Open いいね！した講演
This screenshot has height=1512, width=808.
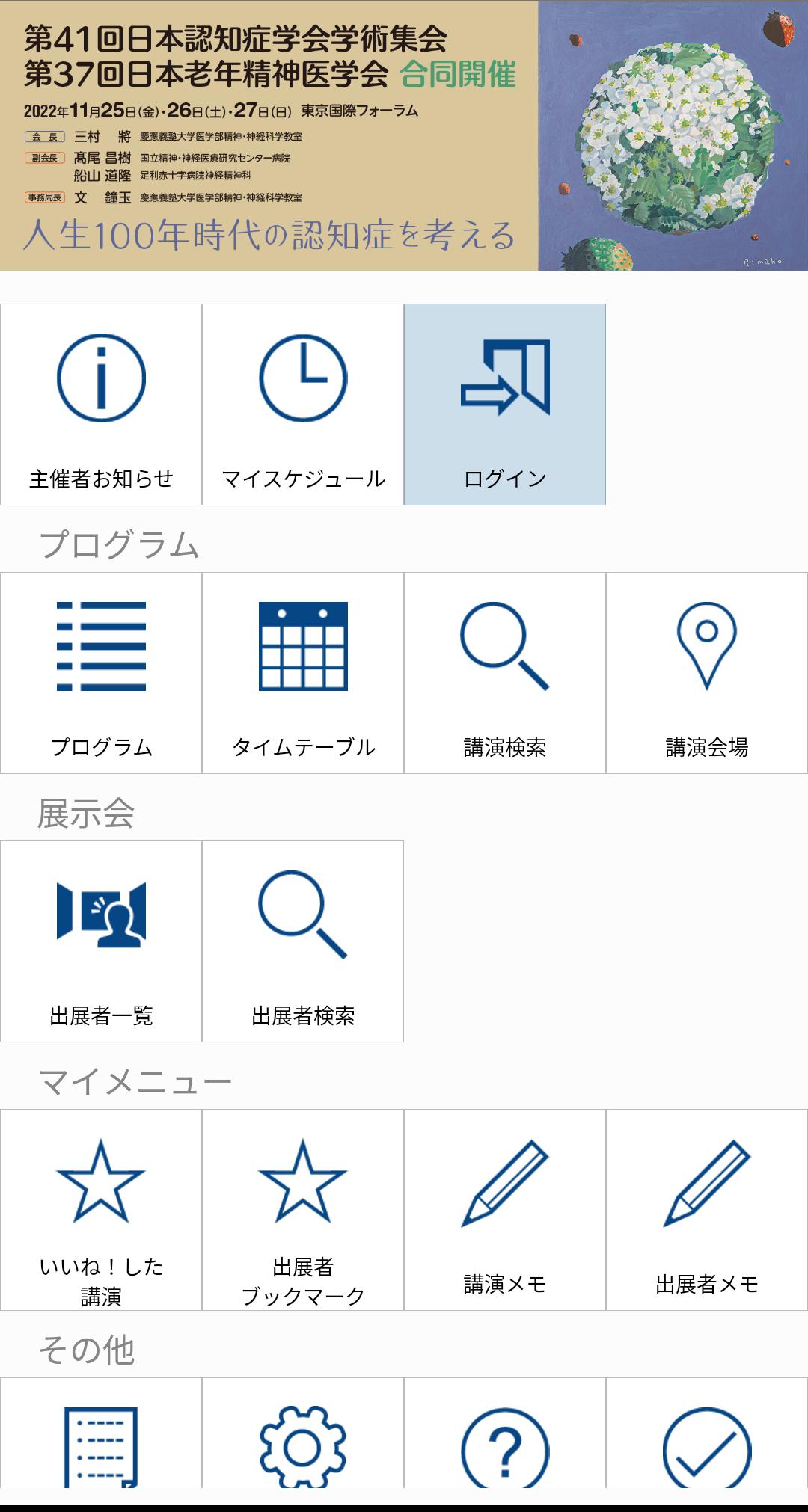(101, 1210)
